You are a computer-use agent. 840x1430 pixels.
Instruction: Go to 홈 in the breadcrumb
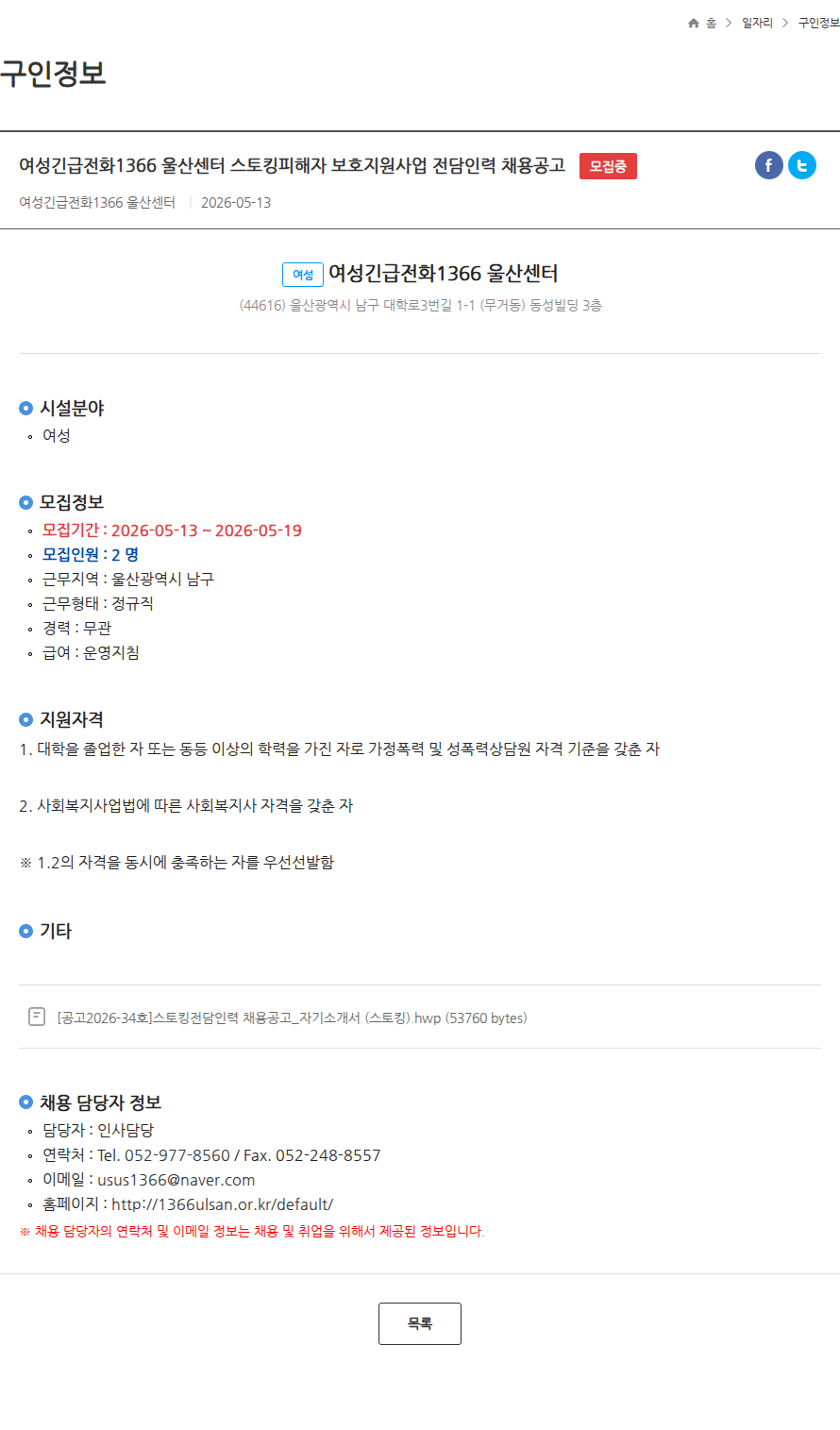click(702, 23)
